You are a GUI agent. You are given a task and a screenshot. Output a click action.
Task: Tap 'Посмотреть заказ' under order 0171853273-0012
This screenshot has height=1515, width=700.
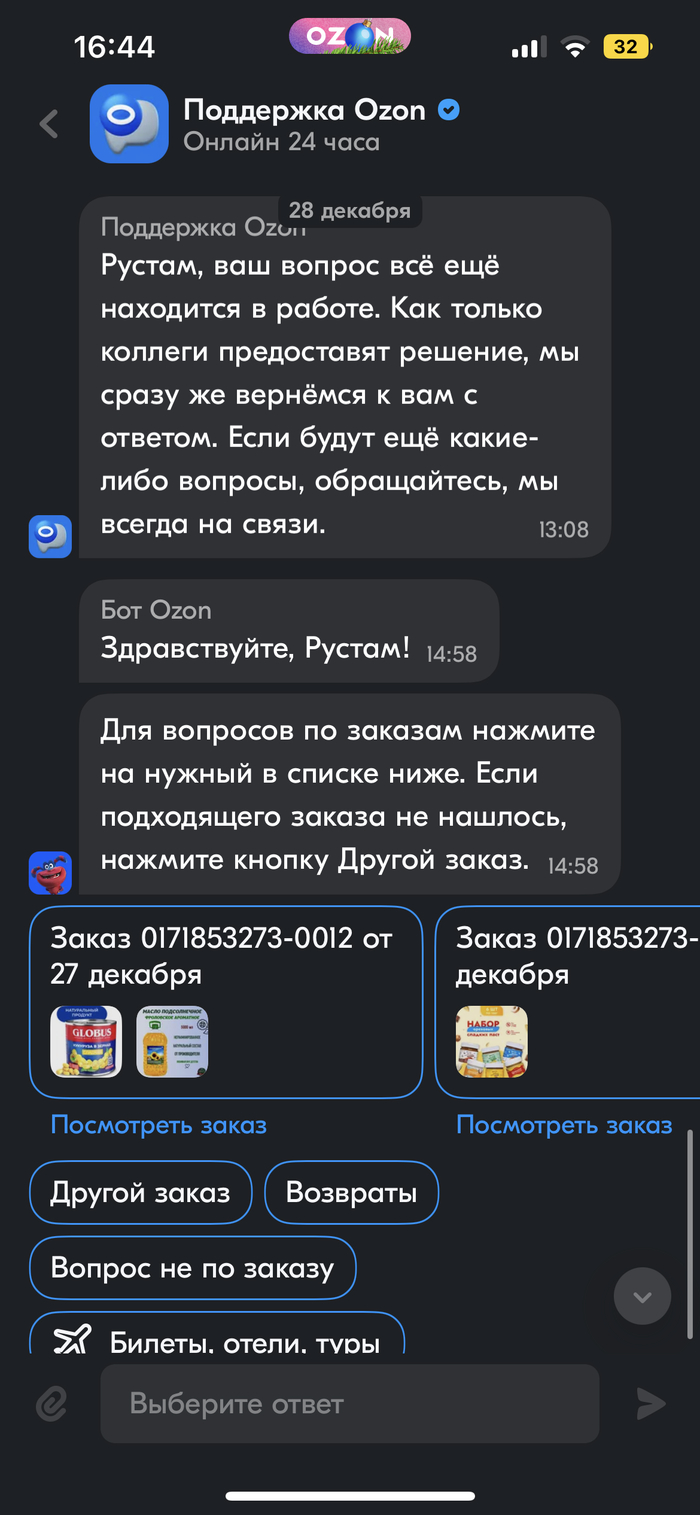pos(158,1124)
